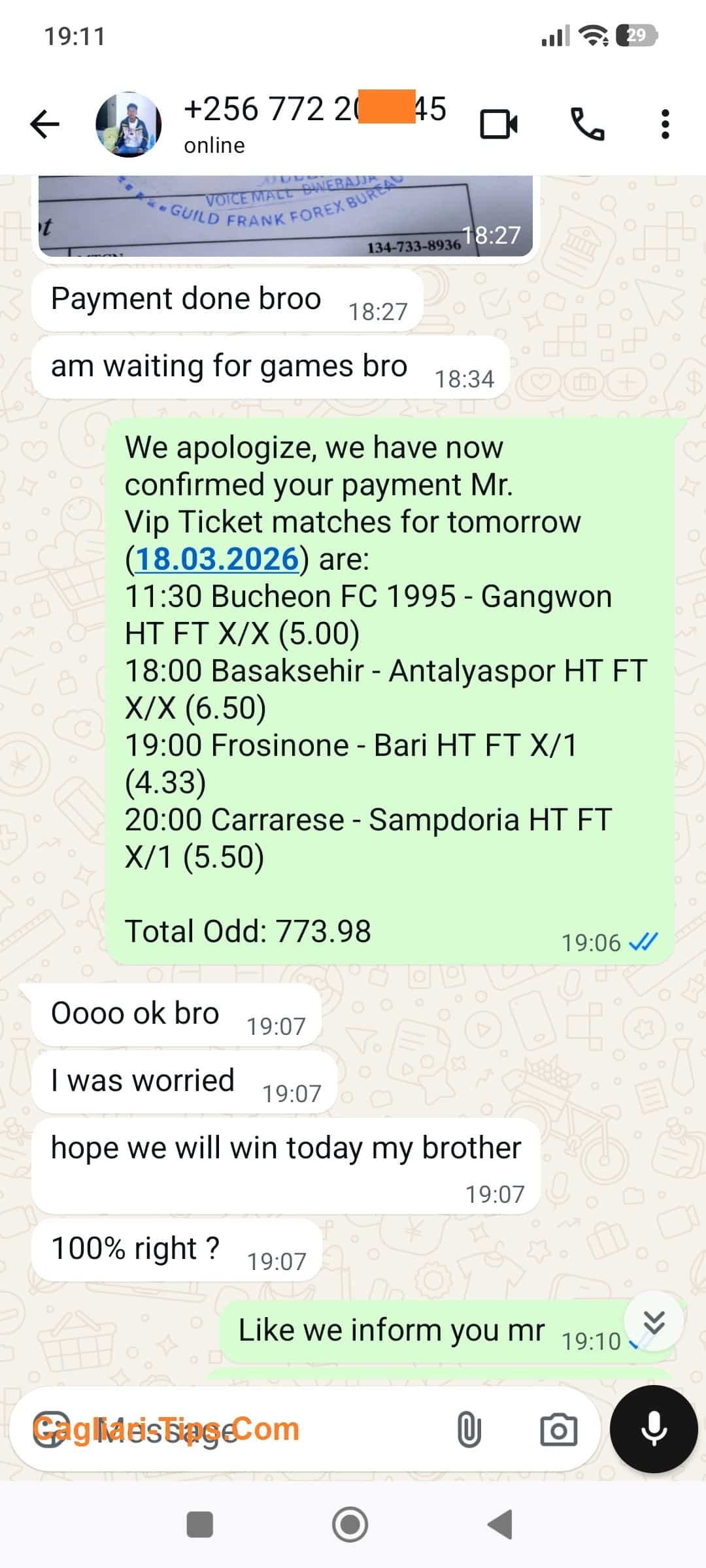Open recent apps from the navigation bar
The height and width of the screenshot is (1568, 706).
click(x=199, y=1525)
